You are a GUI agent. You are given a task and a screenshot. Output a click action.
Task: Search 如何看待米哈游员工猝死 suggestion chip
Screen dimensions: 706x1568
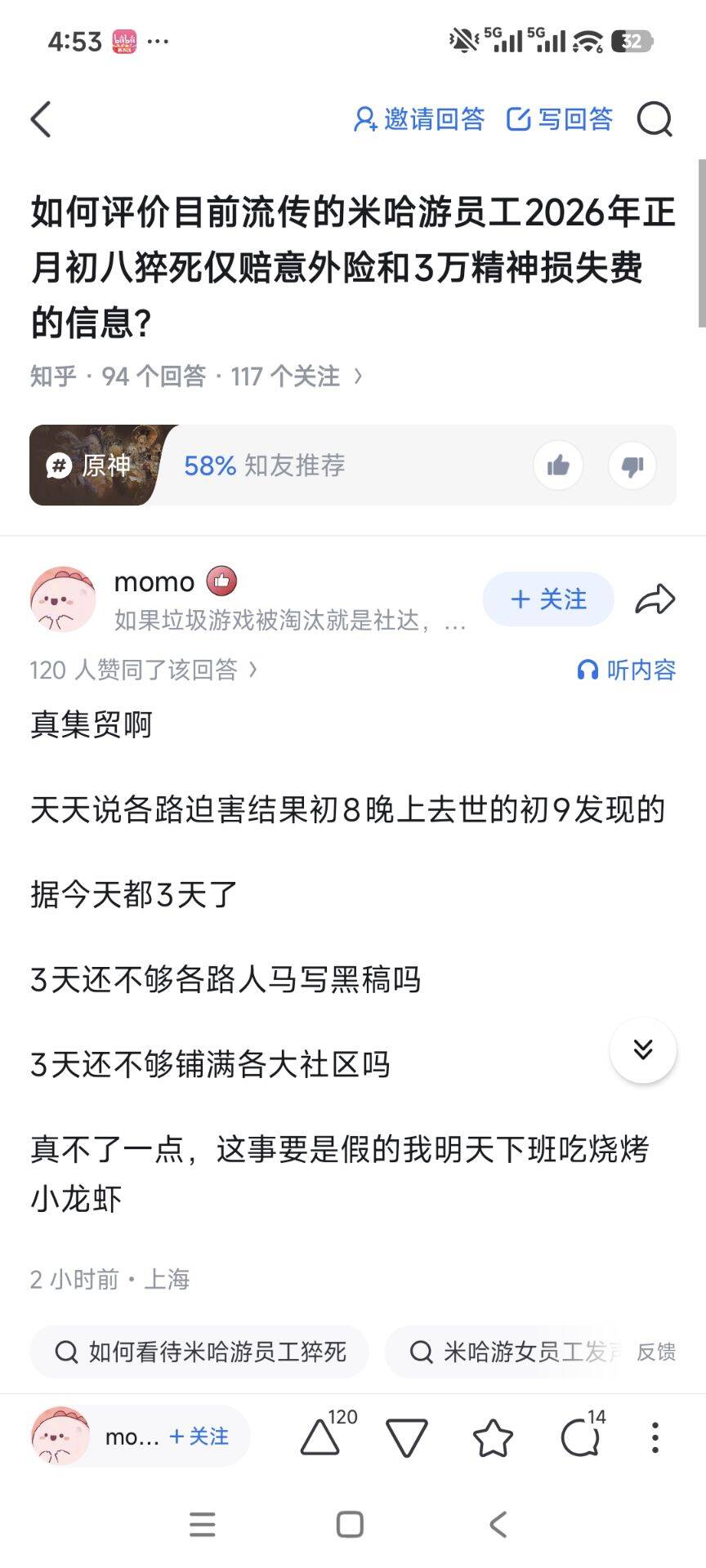[x=200, y=1352]
